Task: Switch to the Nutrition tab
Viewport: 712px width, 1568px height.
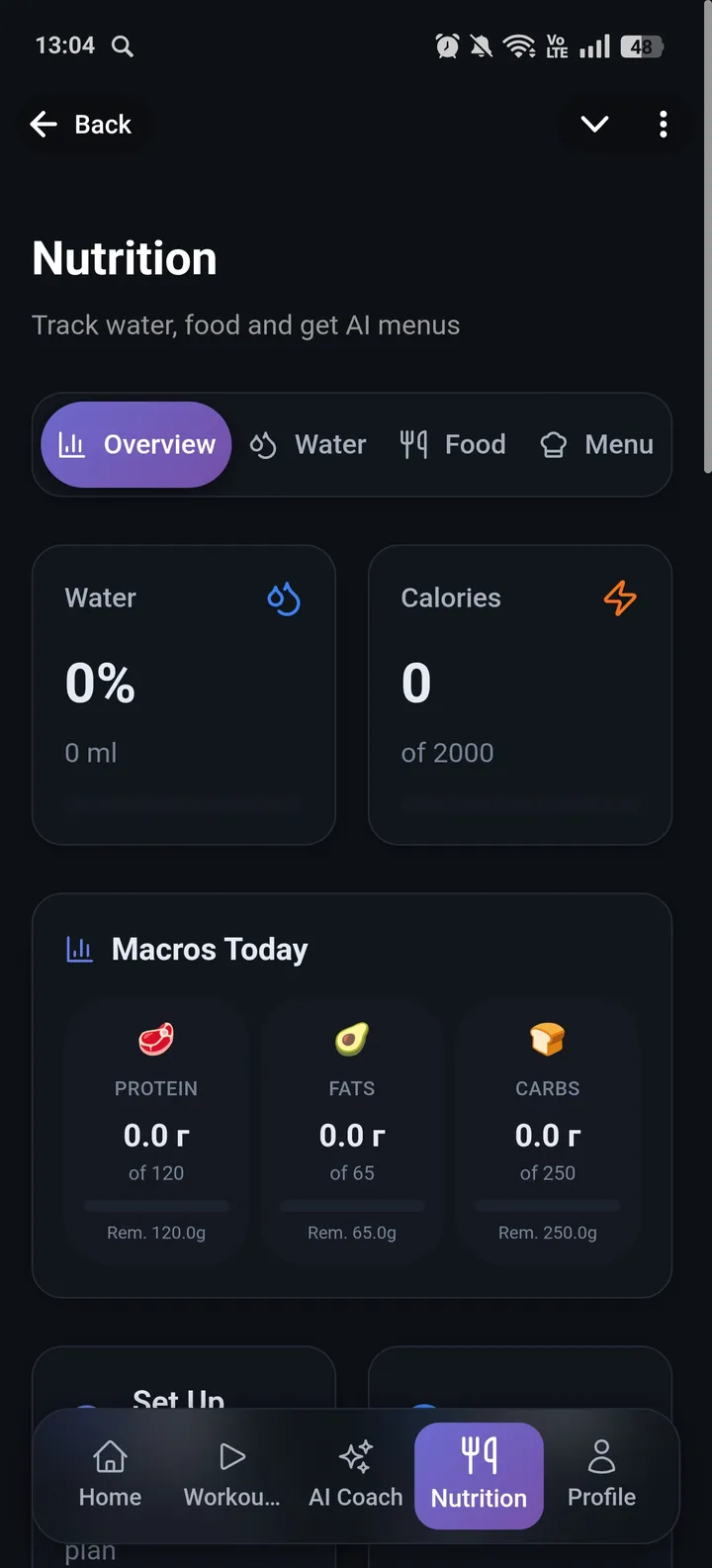Action: click(479, 1476)
